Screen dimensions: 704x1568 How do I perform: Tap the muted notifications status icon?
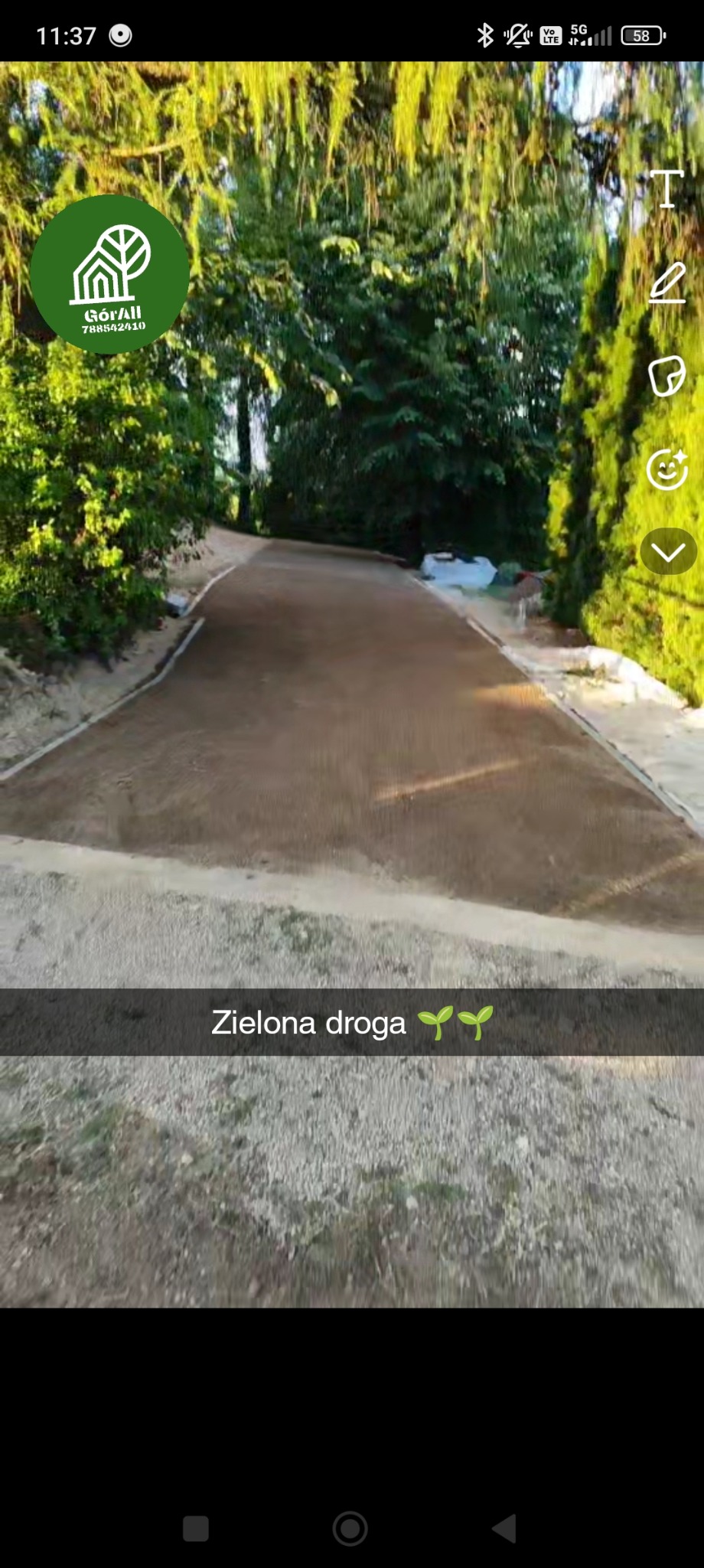click(x=515, y=34)
